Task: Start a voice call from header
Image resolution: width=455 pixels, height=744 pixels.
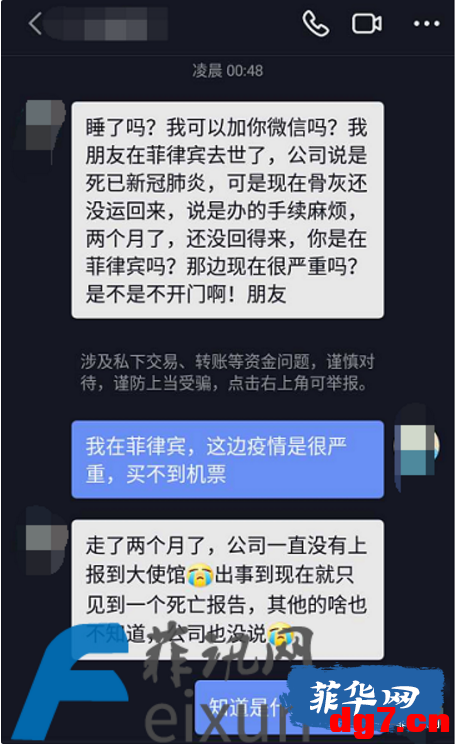Action: 316,24
